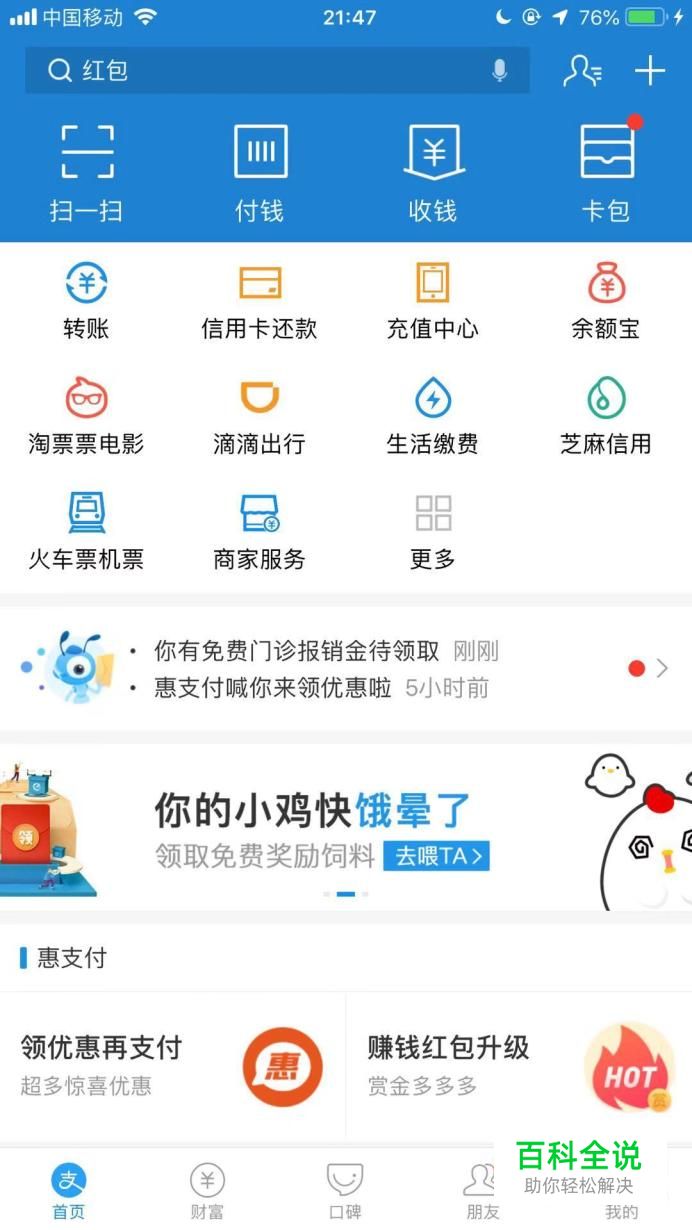Open 转账 transfer

86,301
